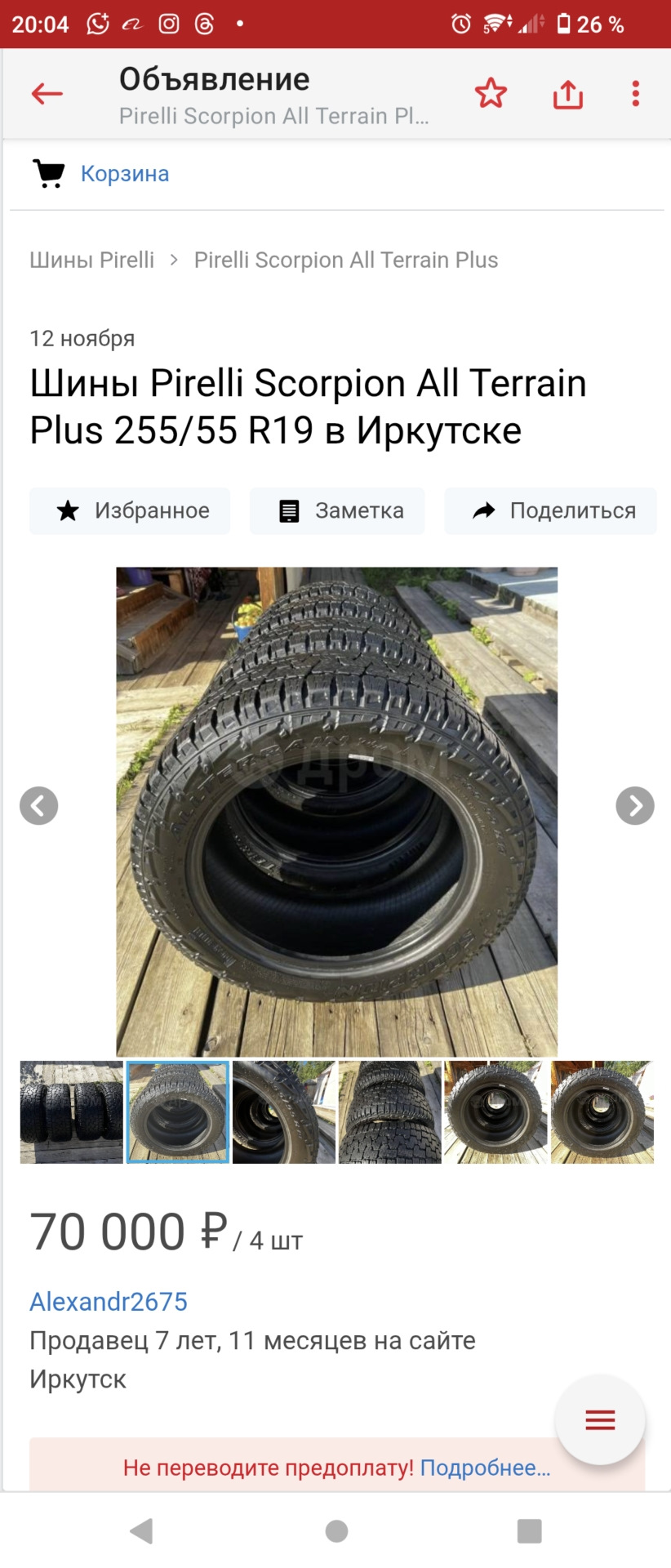Add listing to favorites via star icon
Screen dimensions: 671x1568
(x=491, y=94)
